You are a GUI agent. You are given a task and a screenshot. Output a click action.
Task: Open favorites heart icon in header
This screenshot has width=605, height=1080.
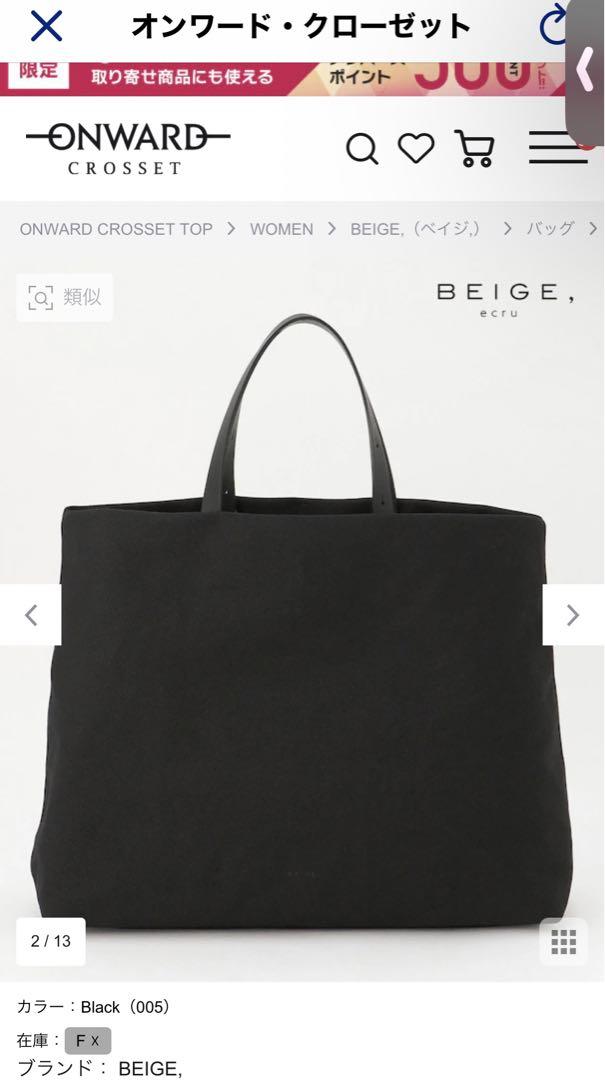click(416, 149)
